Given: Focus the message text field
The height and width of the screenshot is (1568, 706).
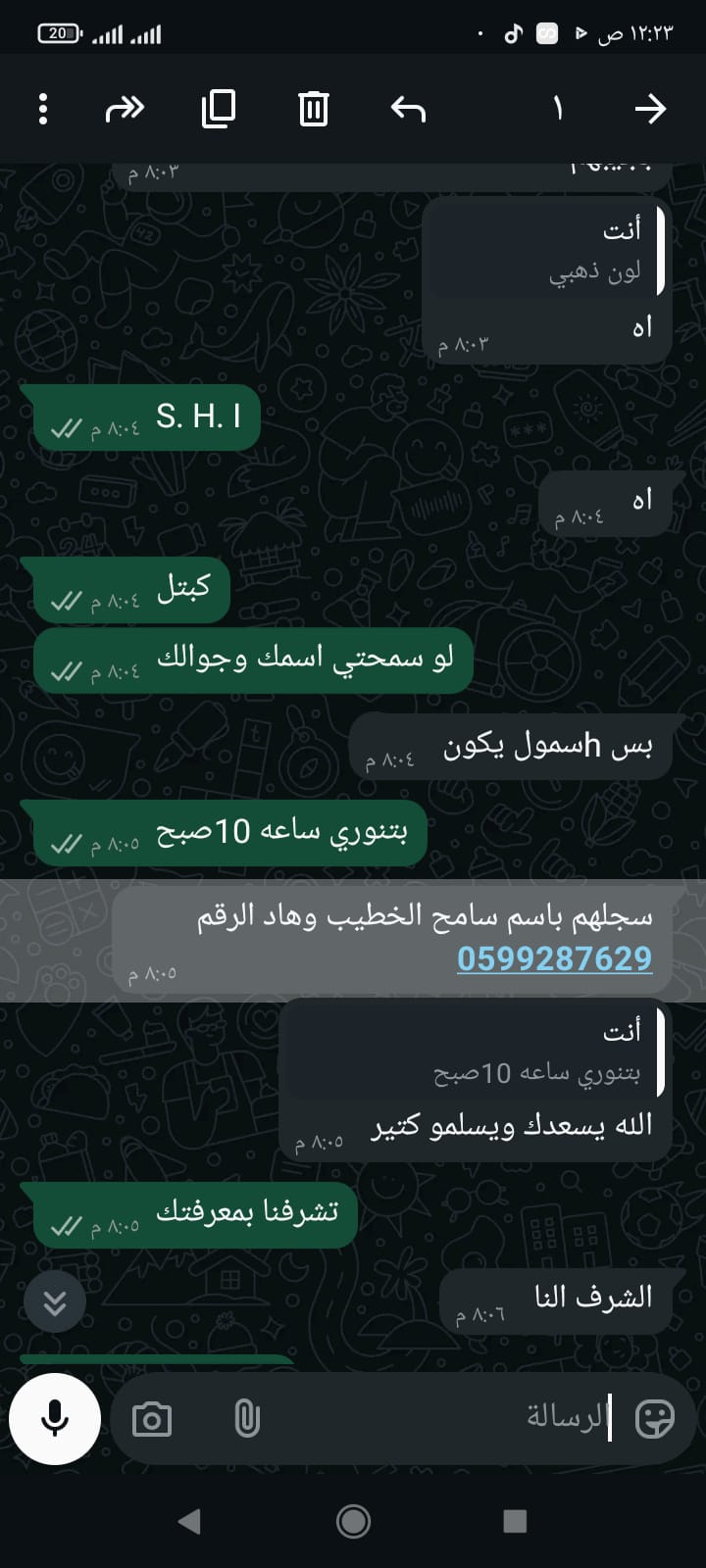Looking at the screenshot, I should pos(441,1418).
